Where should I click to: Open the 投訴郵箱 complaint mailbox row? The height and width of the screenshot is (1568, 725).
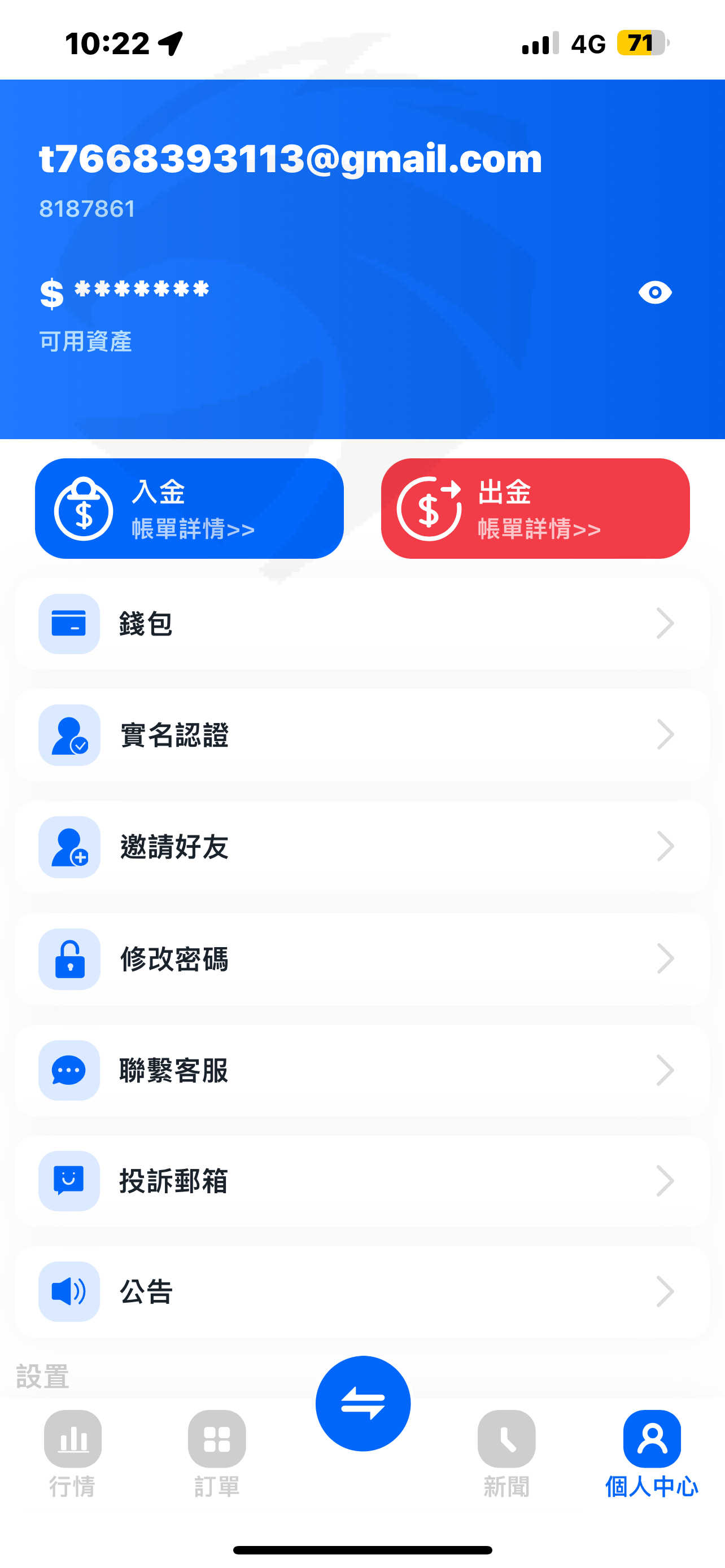[x=362, y=1181]
